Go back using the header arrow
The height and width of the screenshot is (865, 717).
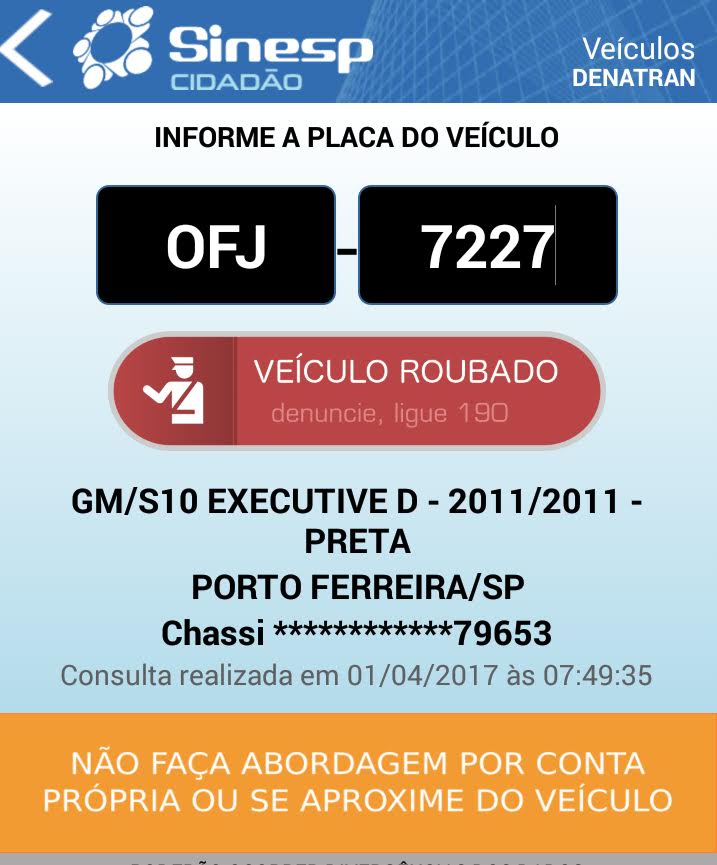point(27,48)
